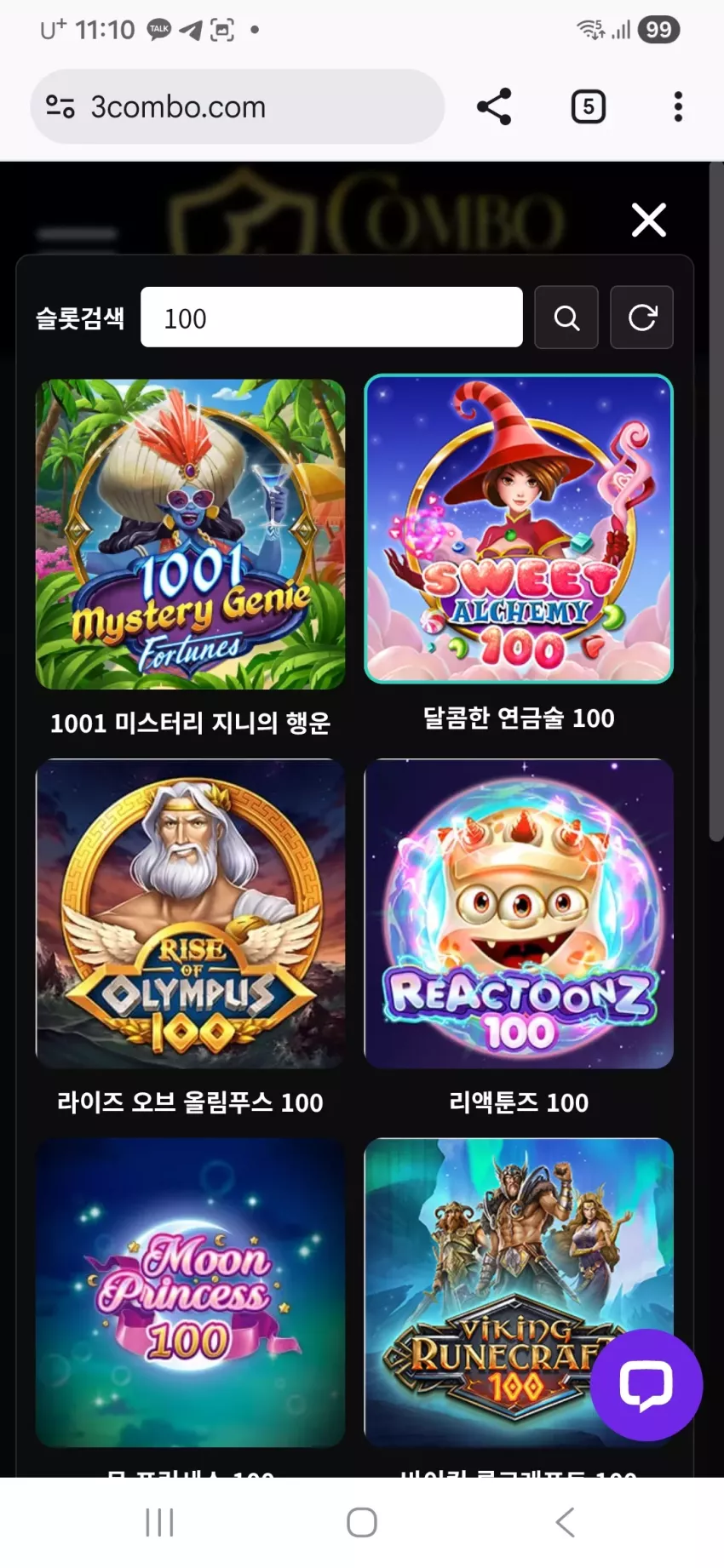Open the live chat support bubble
This screenshot has height=1568, width=724.
(x=646, y=1385)
